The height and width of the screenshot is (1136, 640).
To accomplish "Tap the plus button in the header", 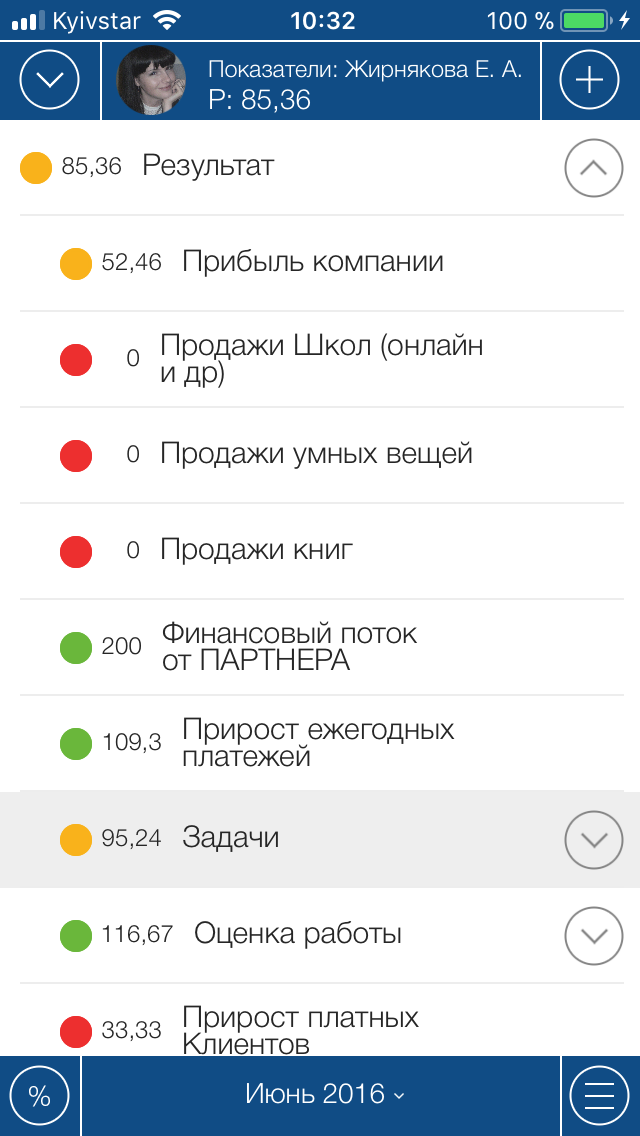I will click(x=590, y=80).
